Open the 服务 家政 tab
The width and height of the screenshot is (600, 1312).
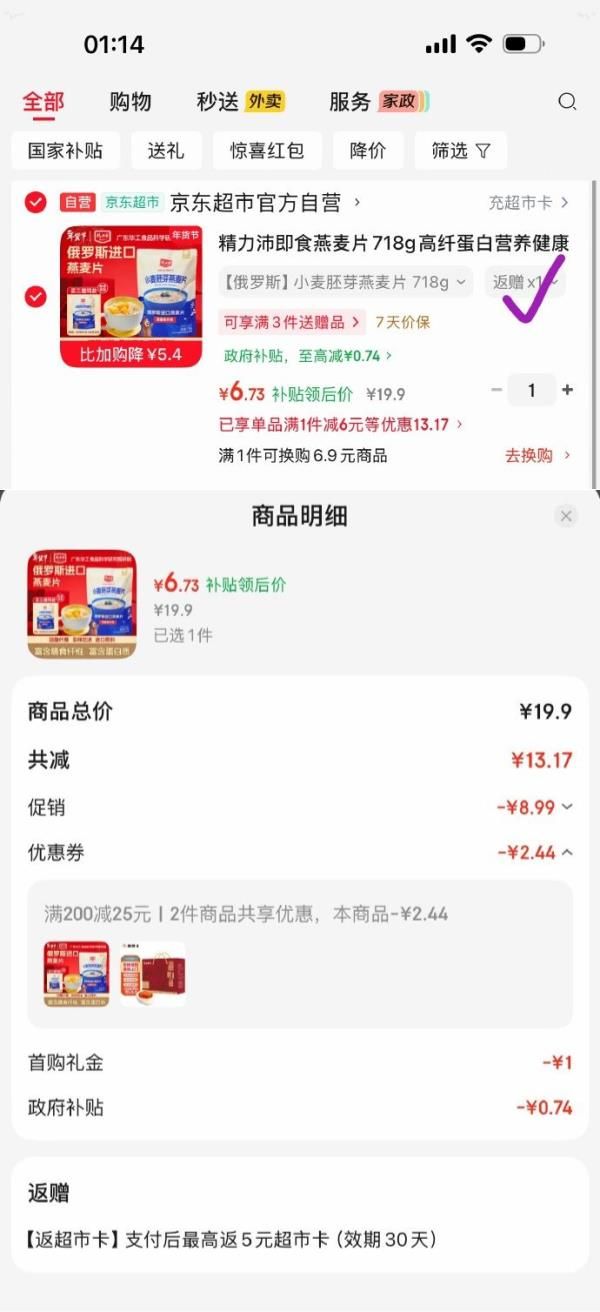[378, 101]
